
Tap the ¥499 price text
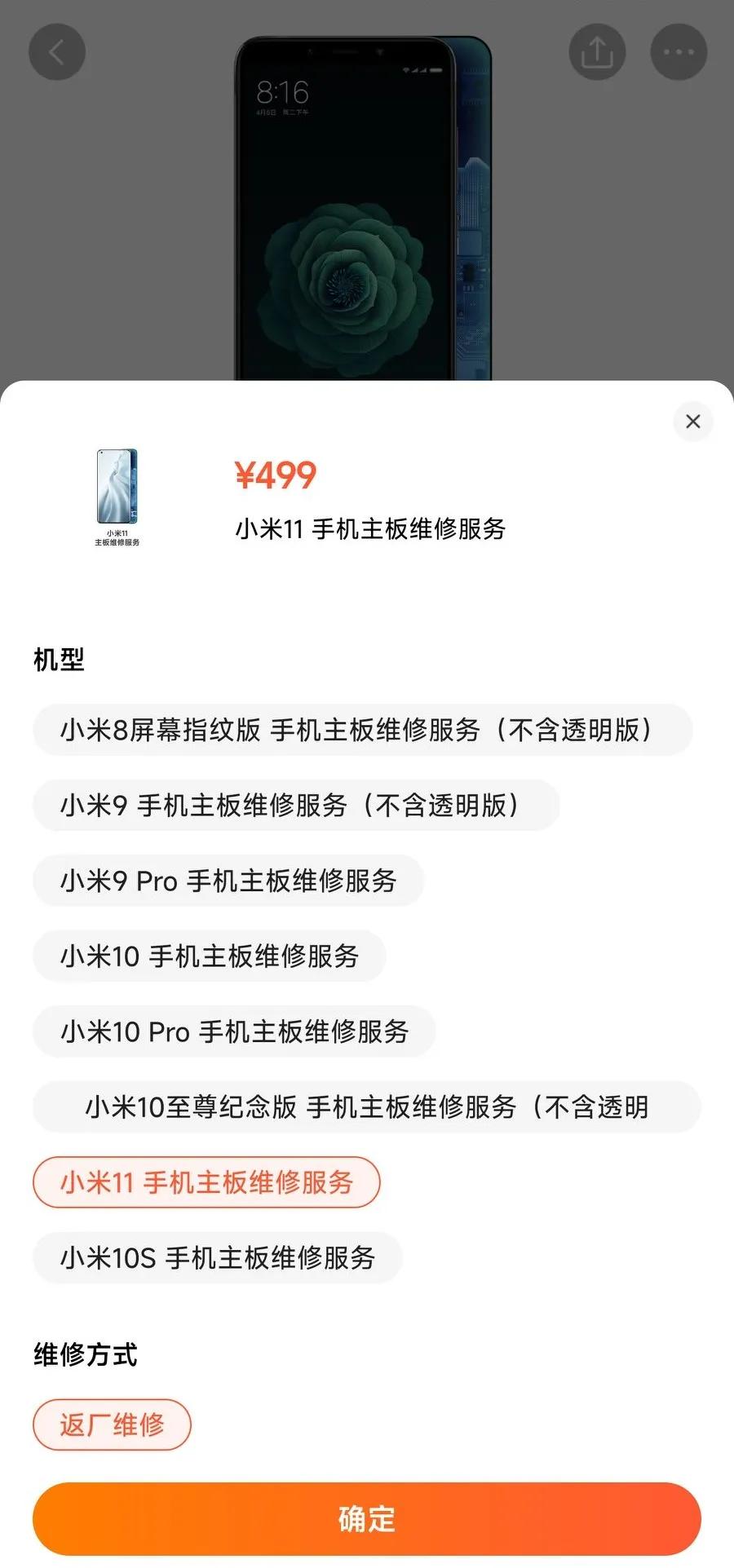pos(272,475)
